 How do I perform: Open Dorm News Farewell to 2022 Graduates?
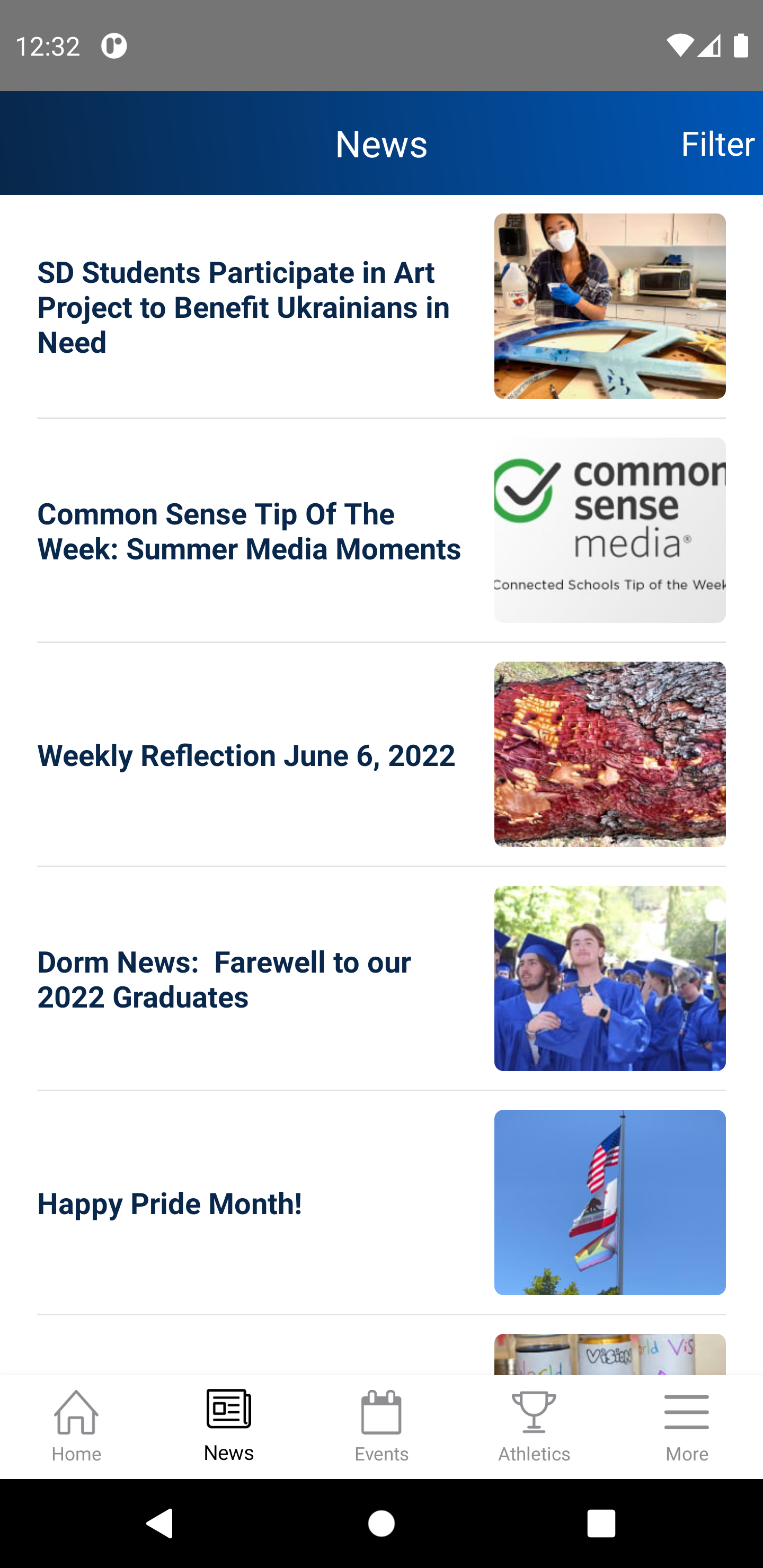click(381, 979)
